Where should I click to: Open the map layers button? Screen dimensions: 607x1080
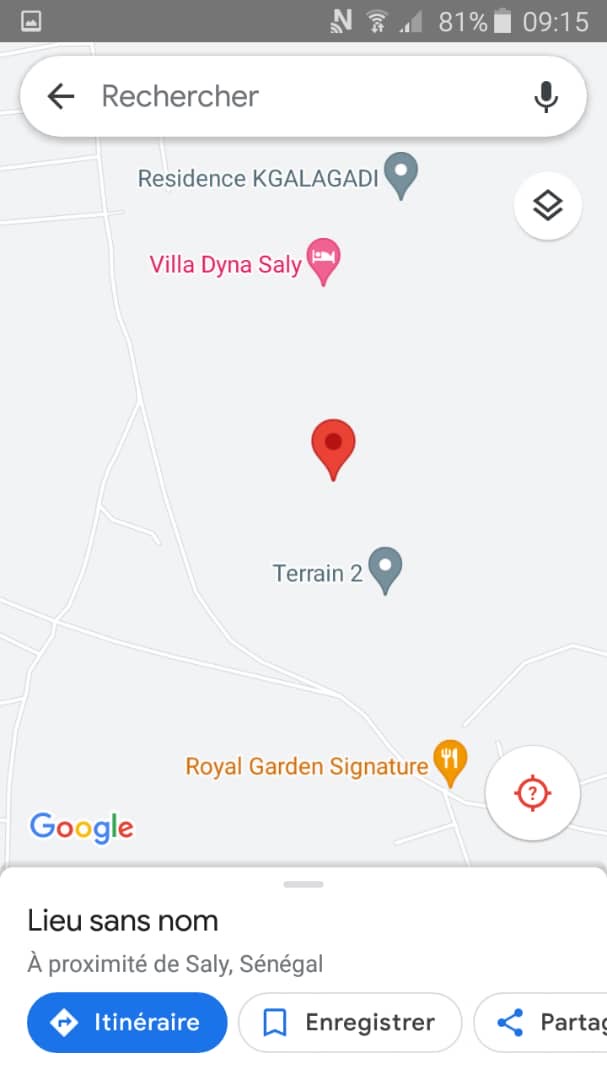(548, 205)
